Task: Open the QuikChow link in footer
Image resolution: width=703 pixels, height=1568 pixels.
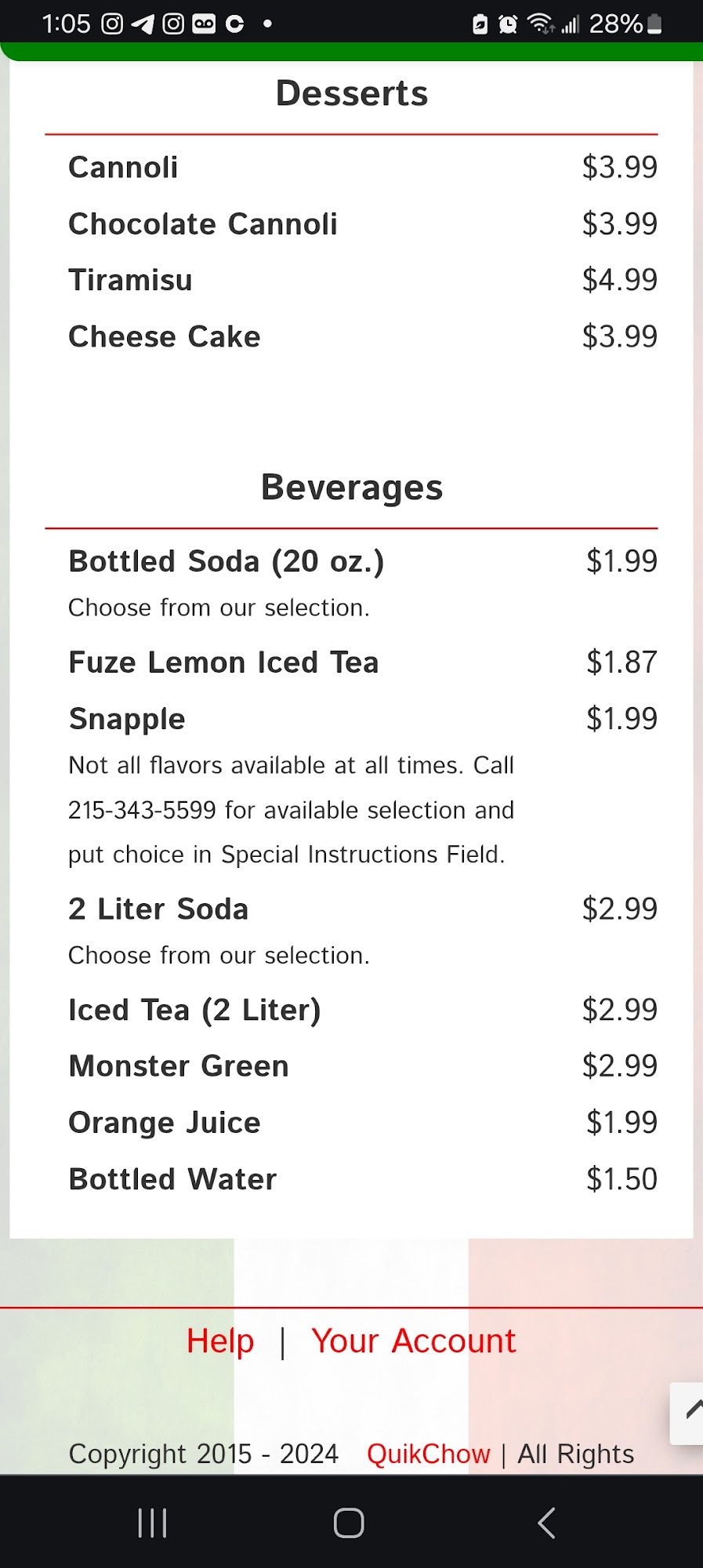Action: click(x=428, y=1454)
